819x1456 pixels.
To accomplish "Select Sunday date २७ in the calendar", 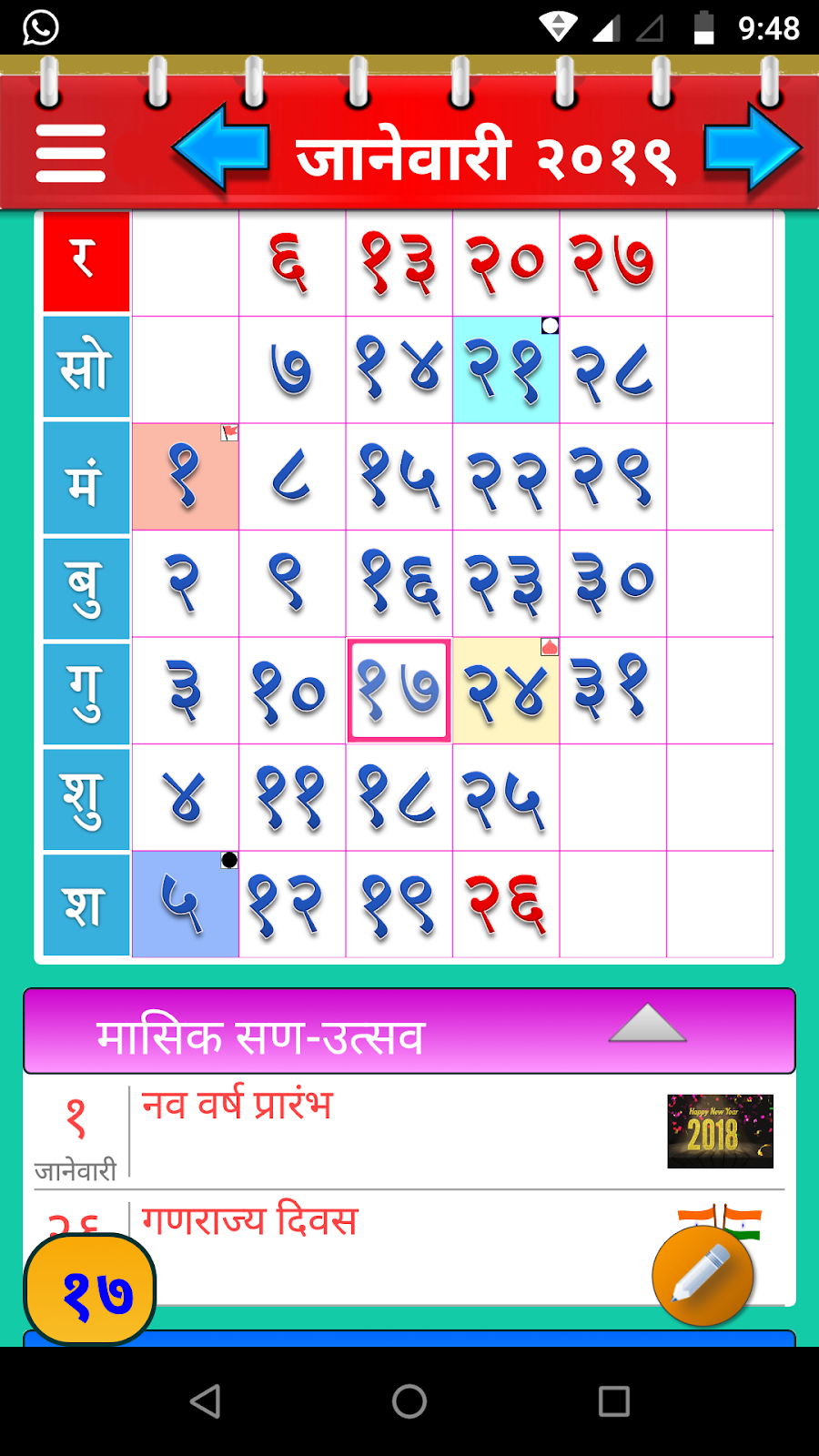I will pyautogui.click(x=612, y=261).
